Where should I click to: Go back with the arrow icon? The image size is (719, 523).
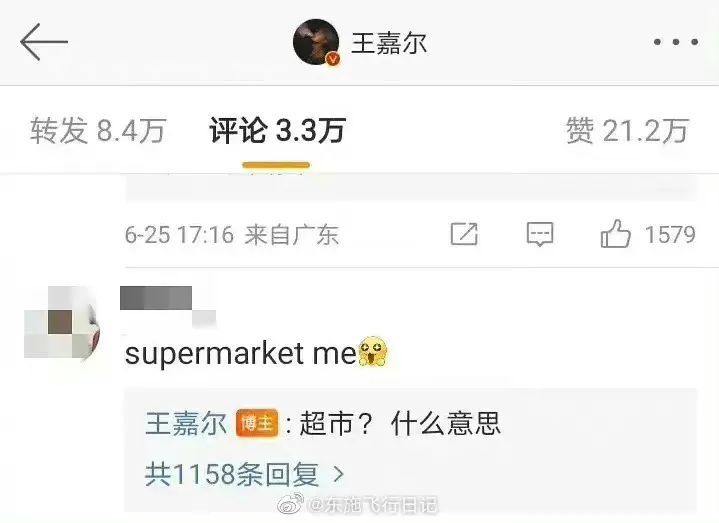coord(44,43)
